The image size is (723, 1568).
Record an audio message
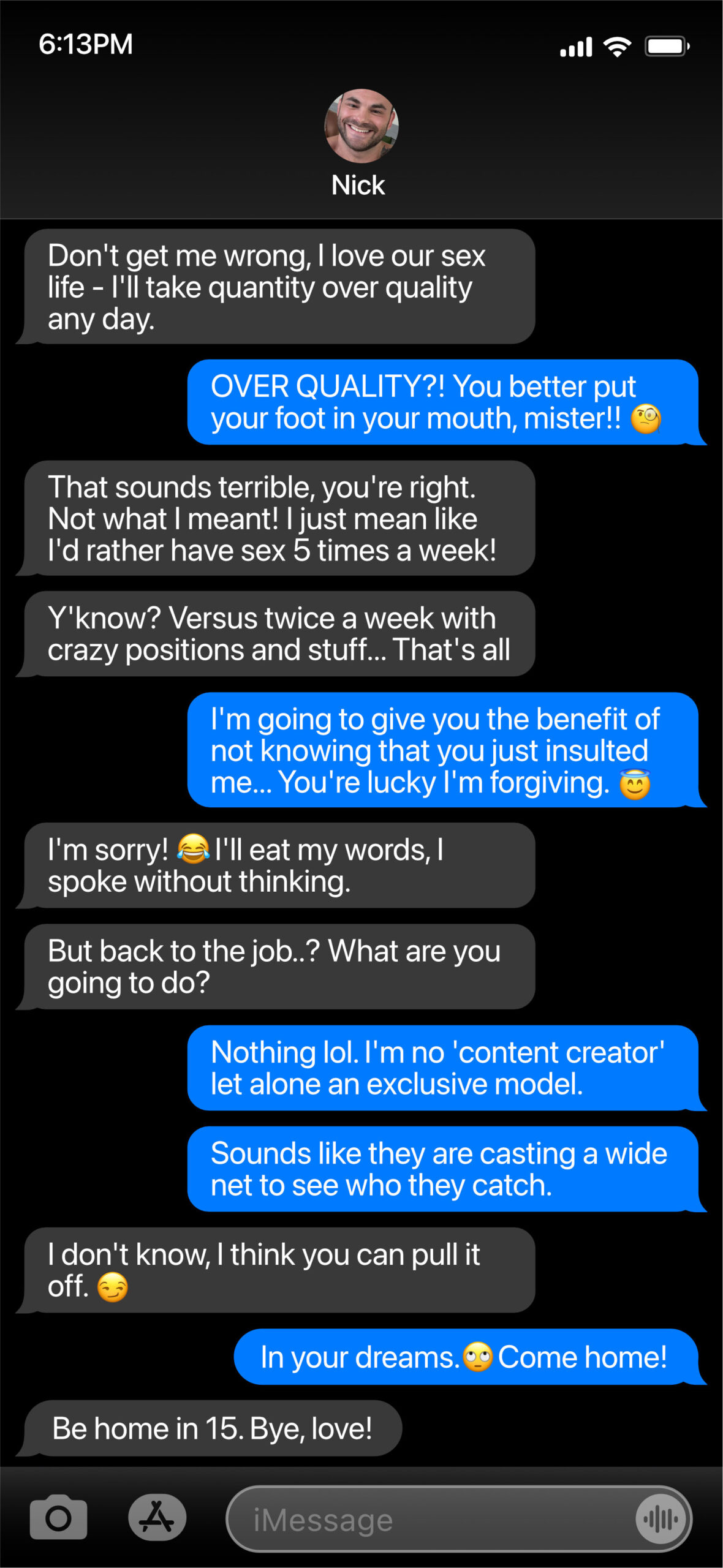click(661, 1519)
